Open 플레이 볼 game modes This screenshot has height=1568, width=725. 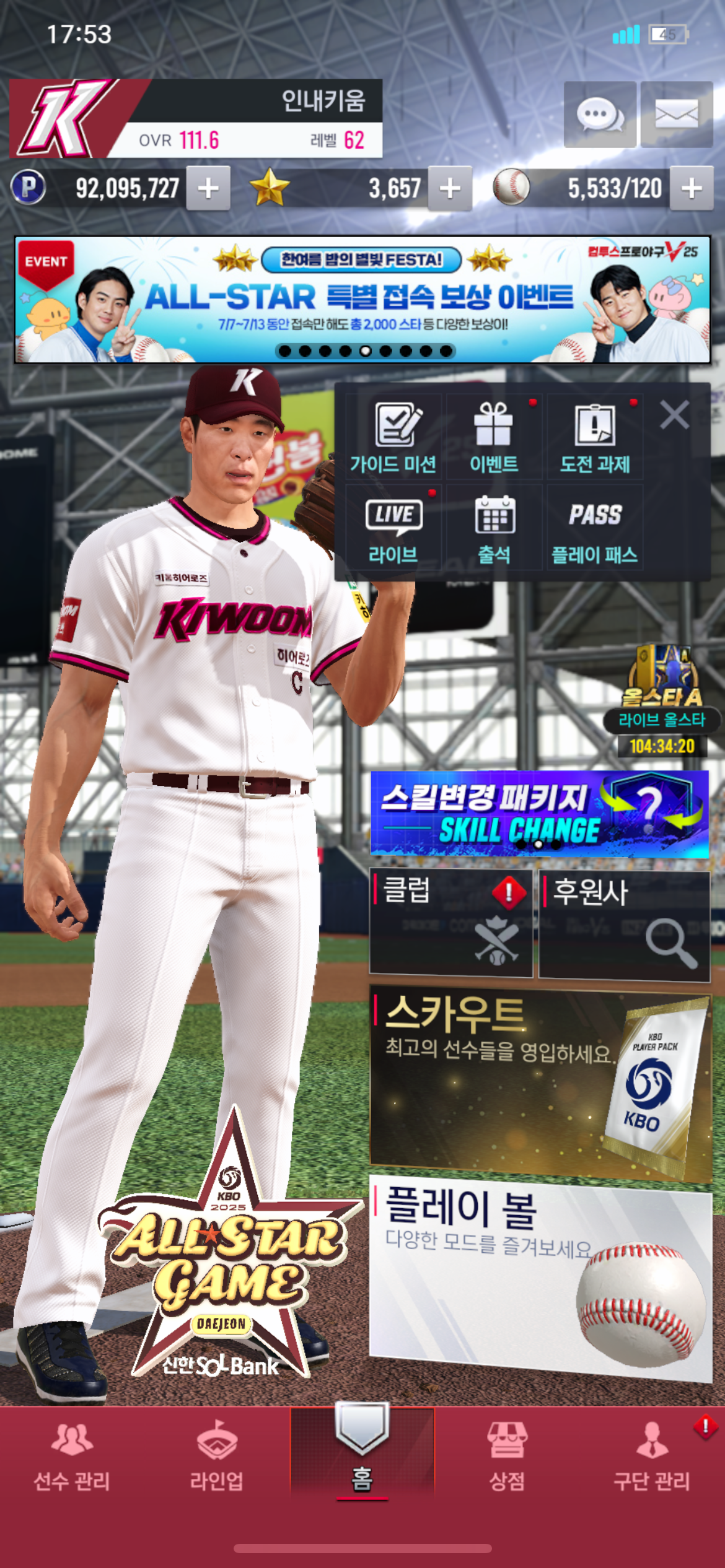click(539, 1276)
